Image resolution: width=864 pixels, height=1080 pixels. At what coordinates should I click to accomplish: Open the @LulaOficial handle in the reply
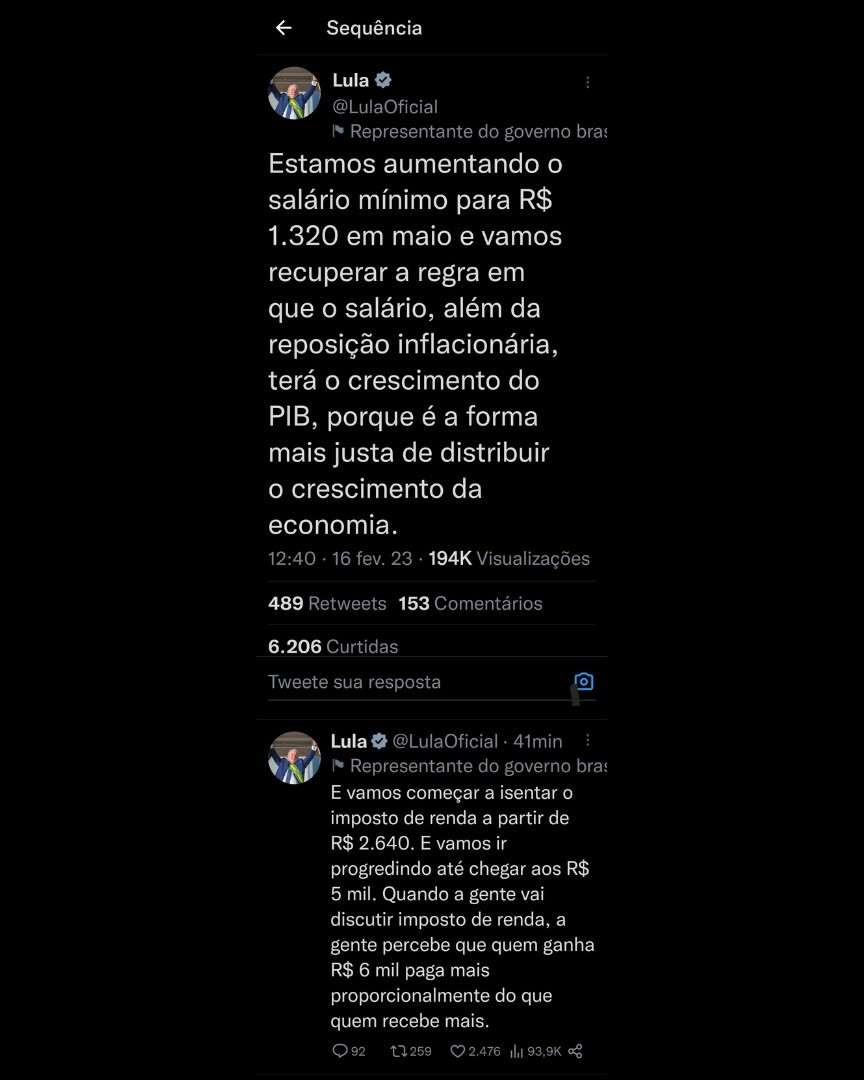pos(445,741)
